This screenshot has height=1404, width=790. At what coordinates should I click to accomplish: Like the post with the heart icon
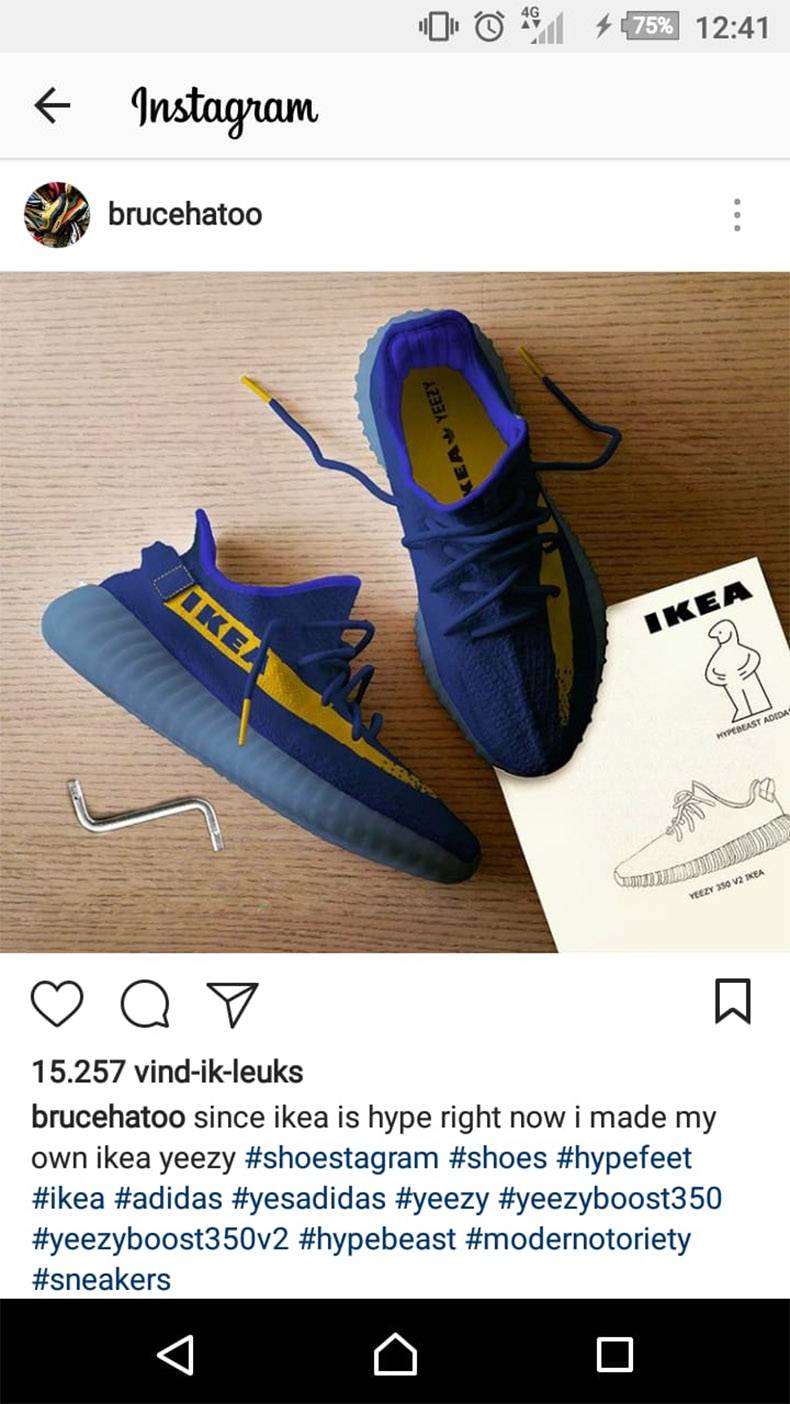coord(57,1002)
